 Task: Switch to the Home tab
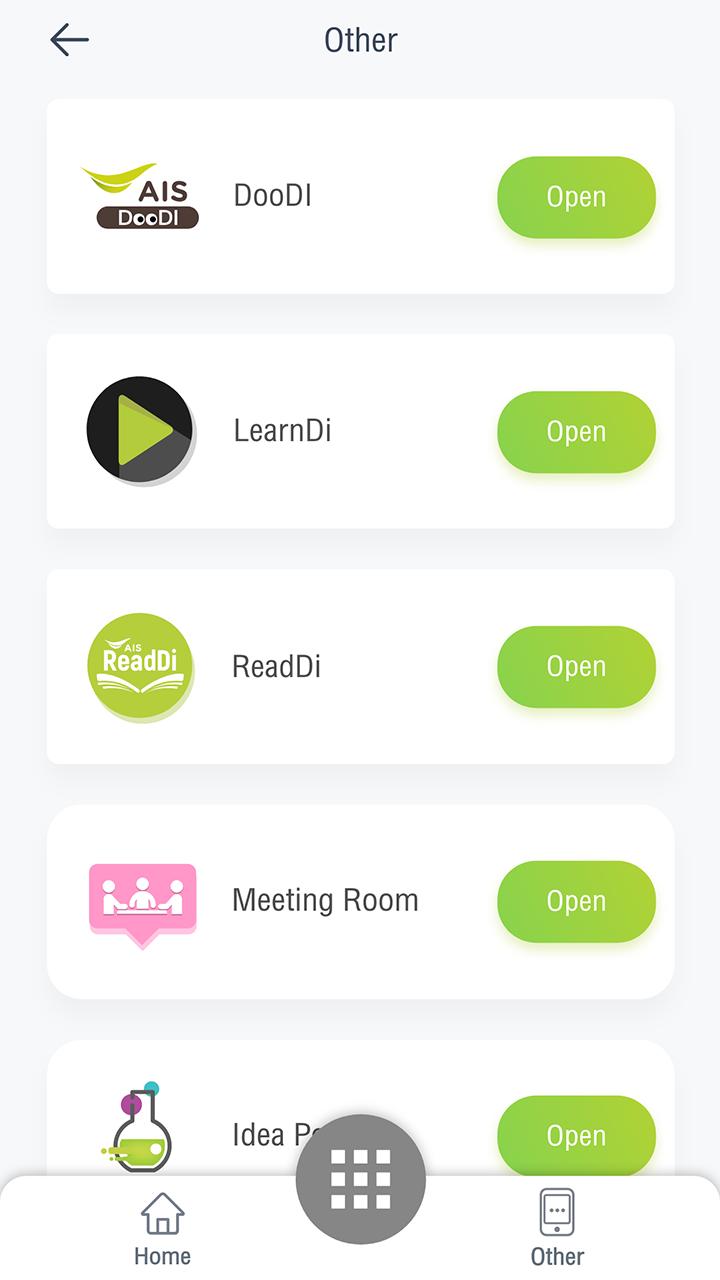(162, 1228)
